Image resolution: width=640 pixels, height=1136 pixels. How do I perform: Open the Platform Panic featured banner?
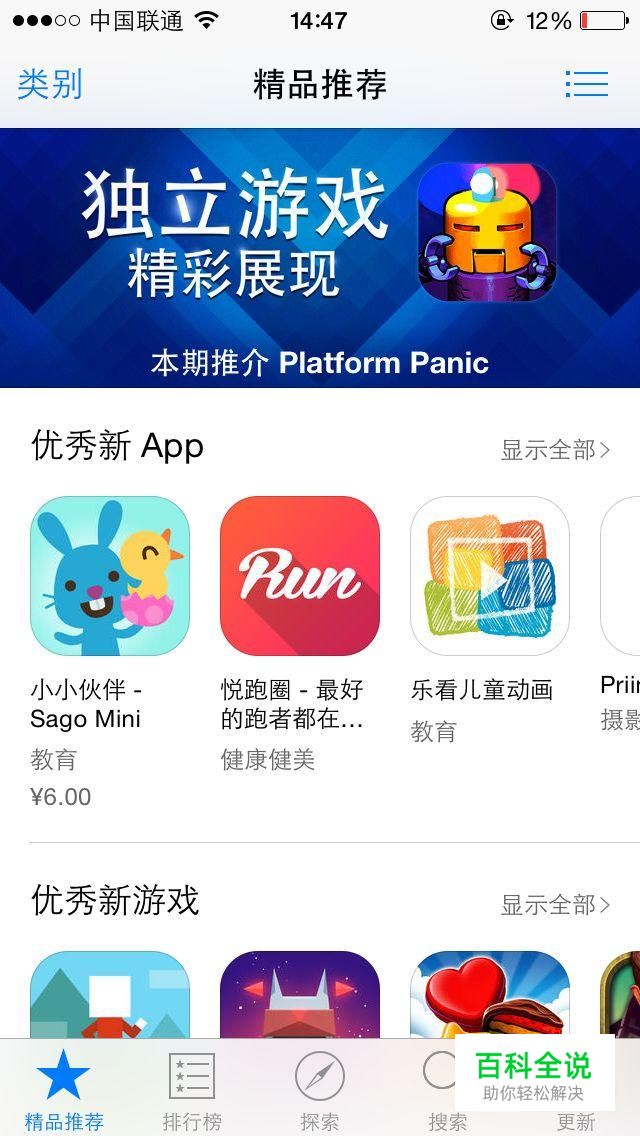click(320, 258)
